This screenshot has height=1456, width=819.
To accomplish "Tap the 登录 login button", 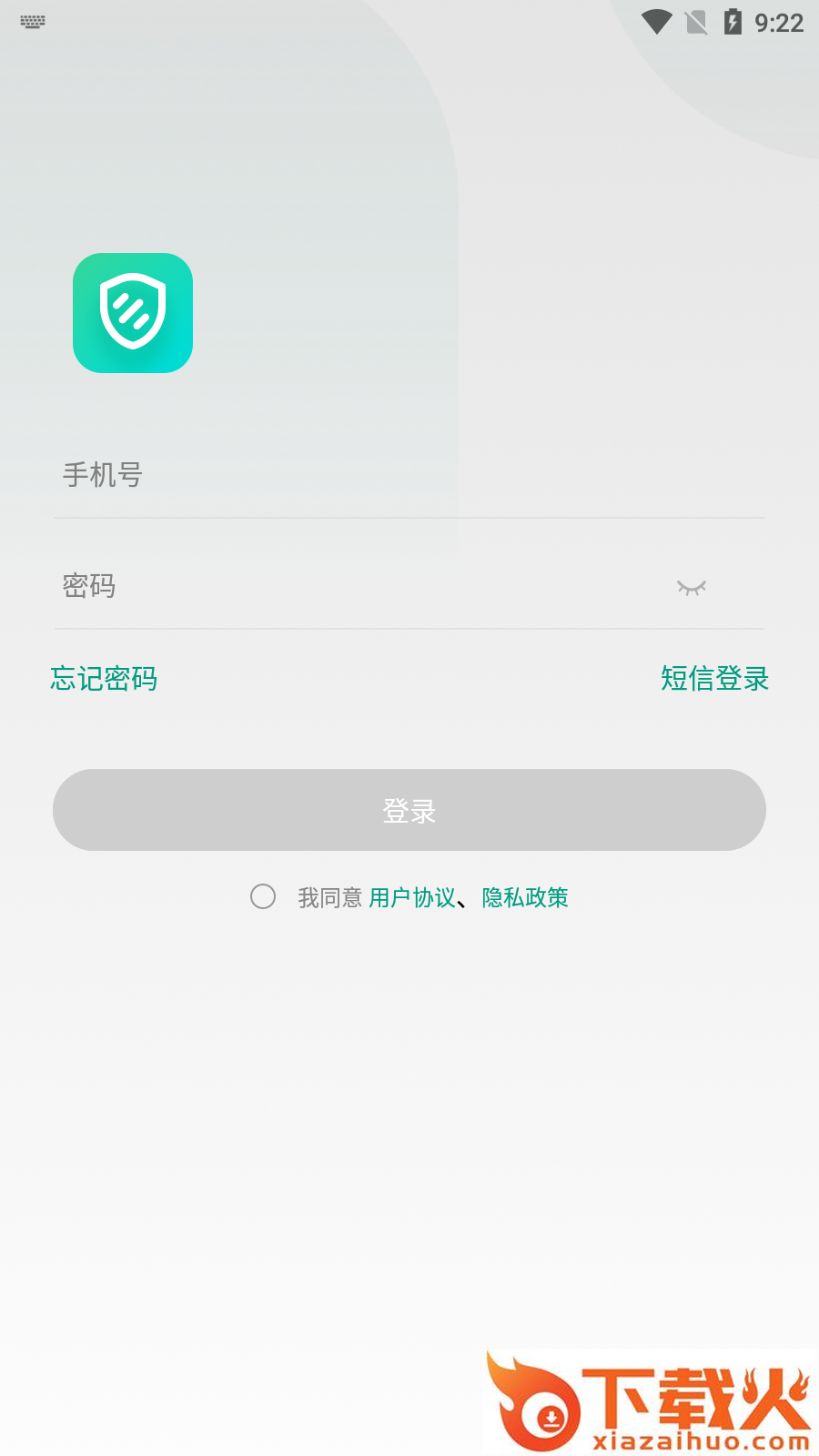I will pos(409,810).
